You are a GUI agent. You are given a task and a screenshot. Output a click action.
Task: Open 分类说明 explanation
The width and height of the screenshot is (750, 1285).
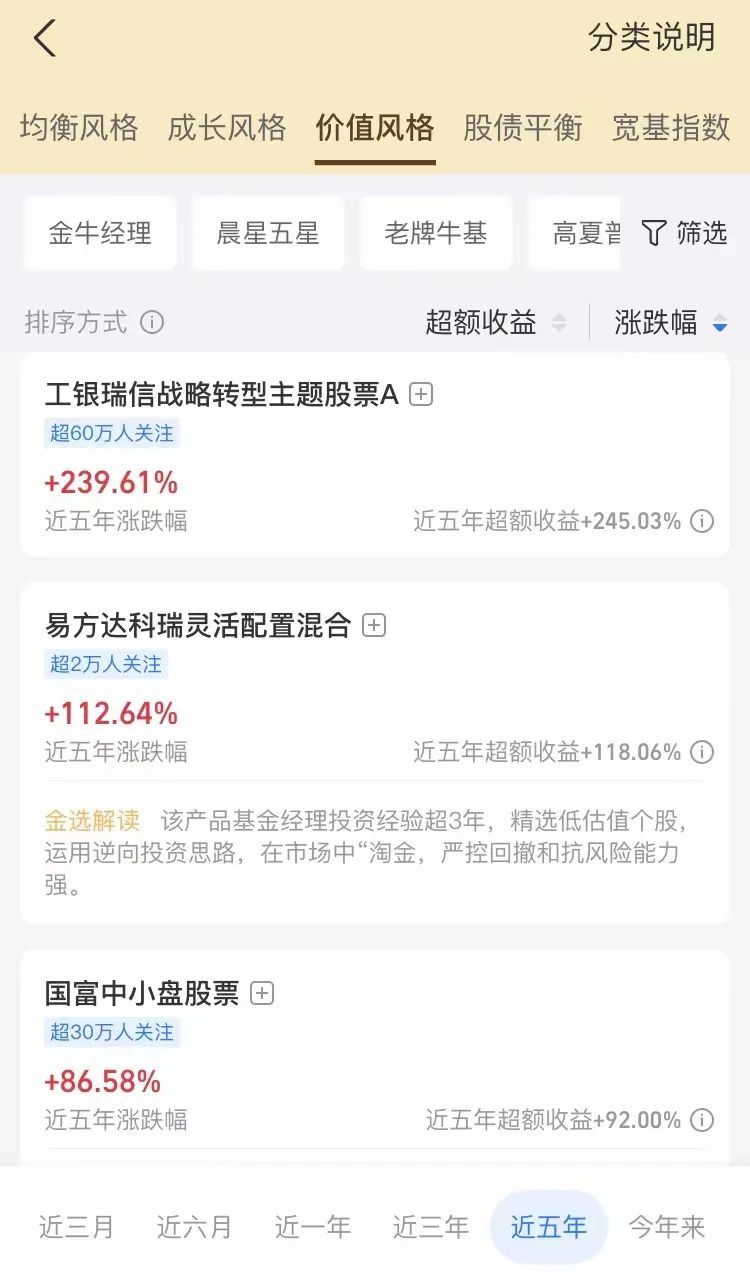(652, 37)
